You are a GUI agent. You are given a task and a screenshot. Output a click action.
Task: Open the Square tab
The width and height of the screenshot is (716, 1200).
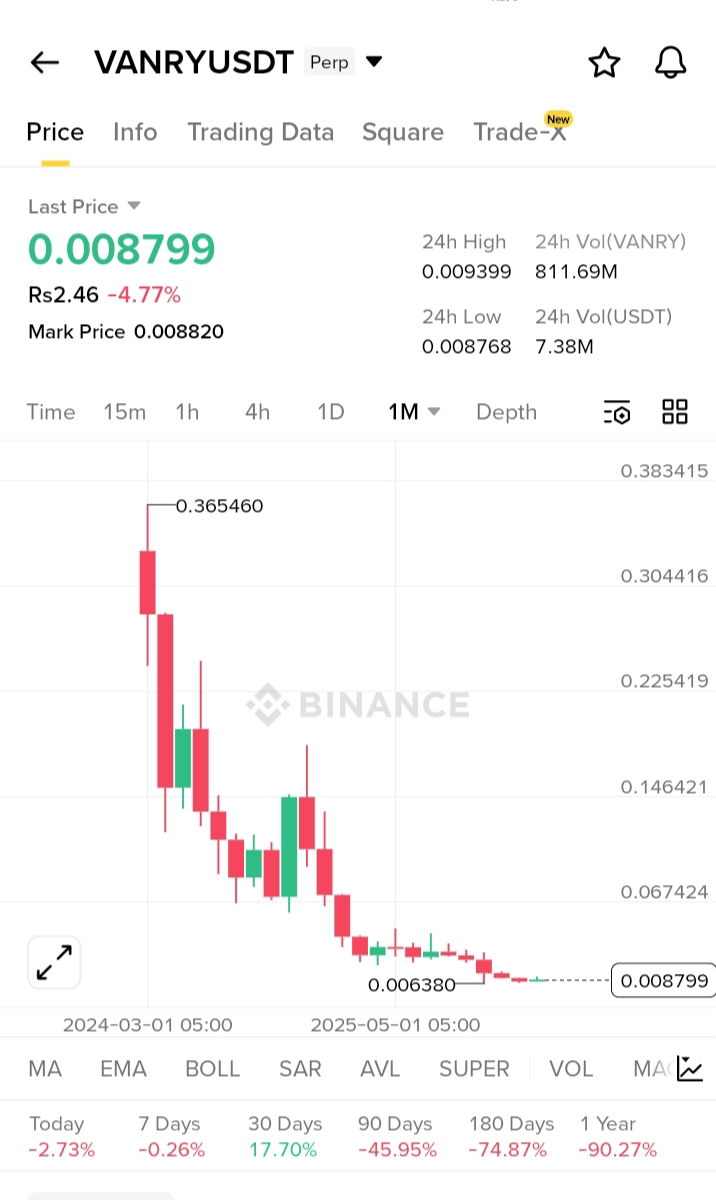[403, 132]
